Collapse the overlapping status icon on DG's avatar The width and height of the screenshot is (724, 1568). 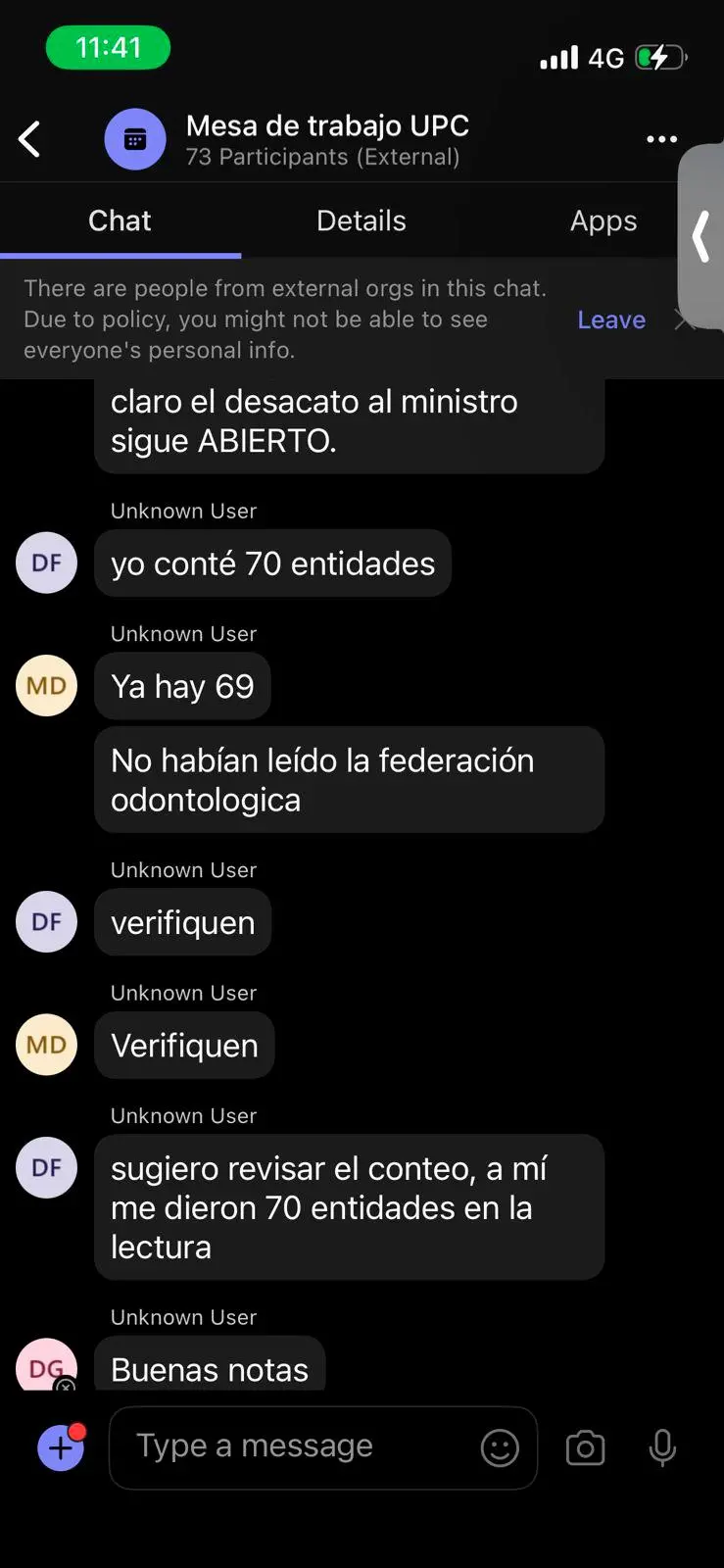tap(65, 1388)
